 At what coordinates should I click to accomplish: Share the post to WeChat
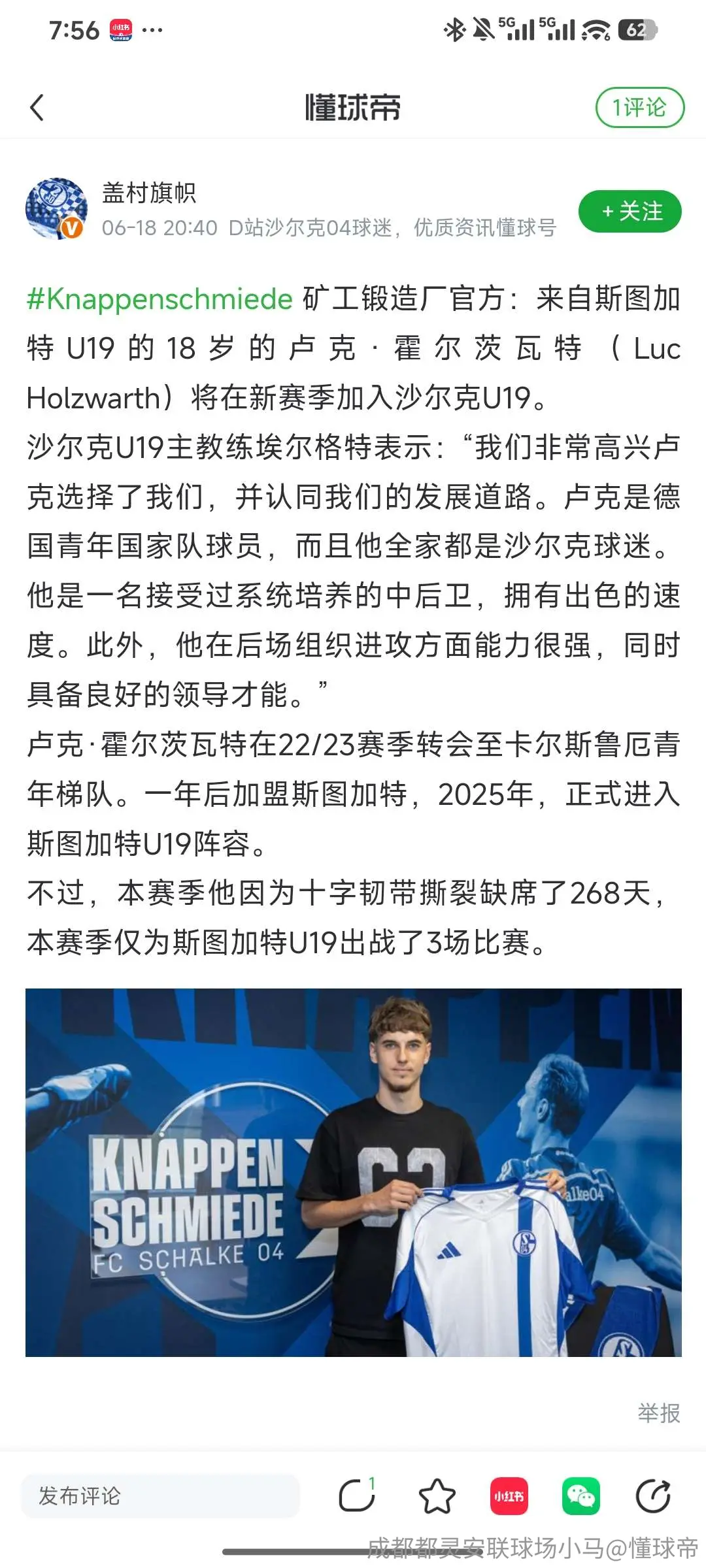(x=581, y=1496)
